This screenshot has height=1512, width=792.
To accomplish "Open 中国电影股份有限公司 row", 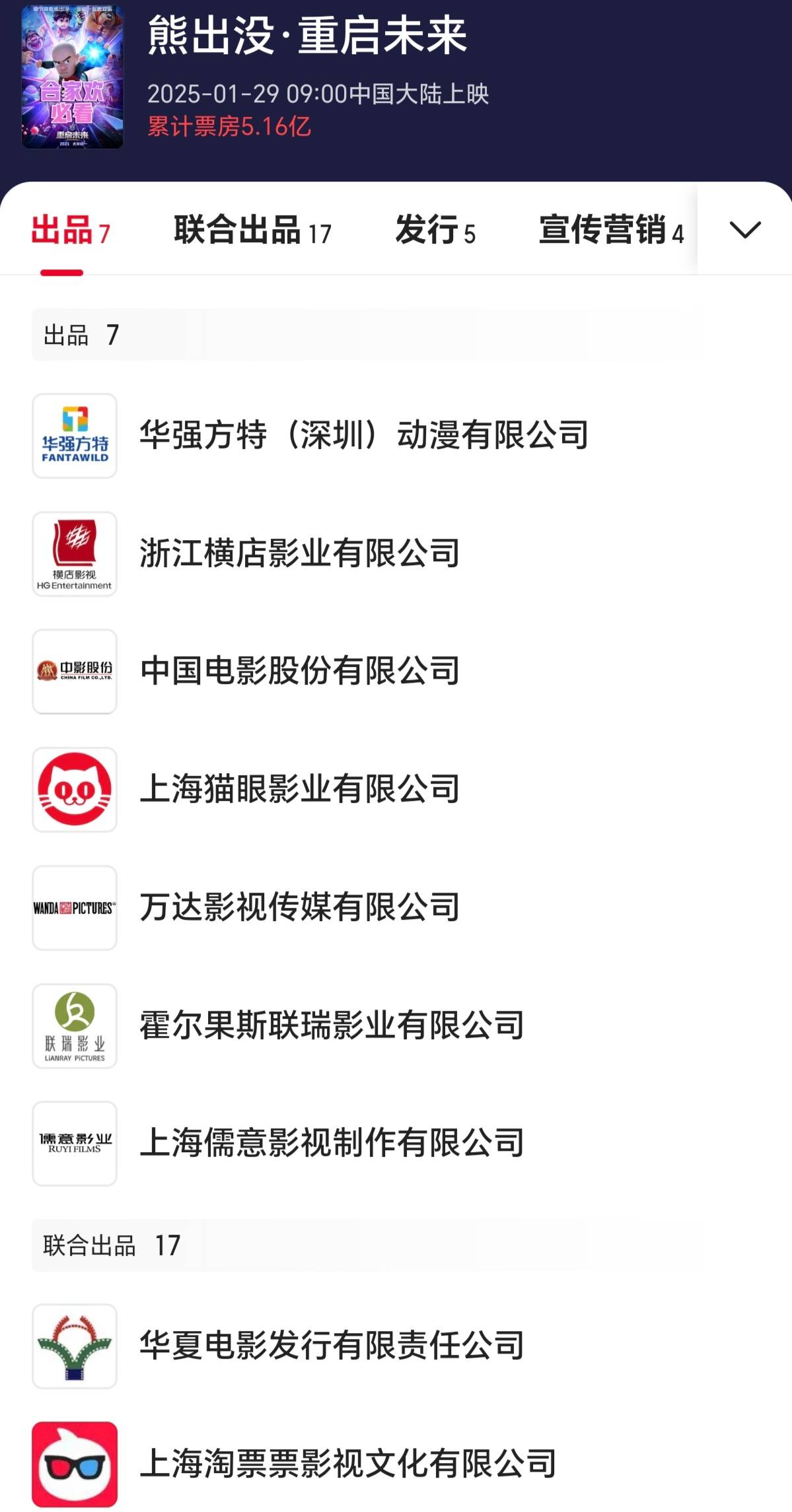I will 299,671.
